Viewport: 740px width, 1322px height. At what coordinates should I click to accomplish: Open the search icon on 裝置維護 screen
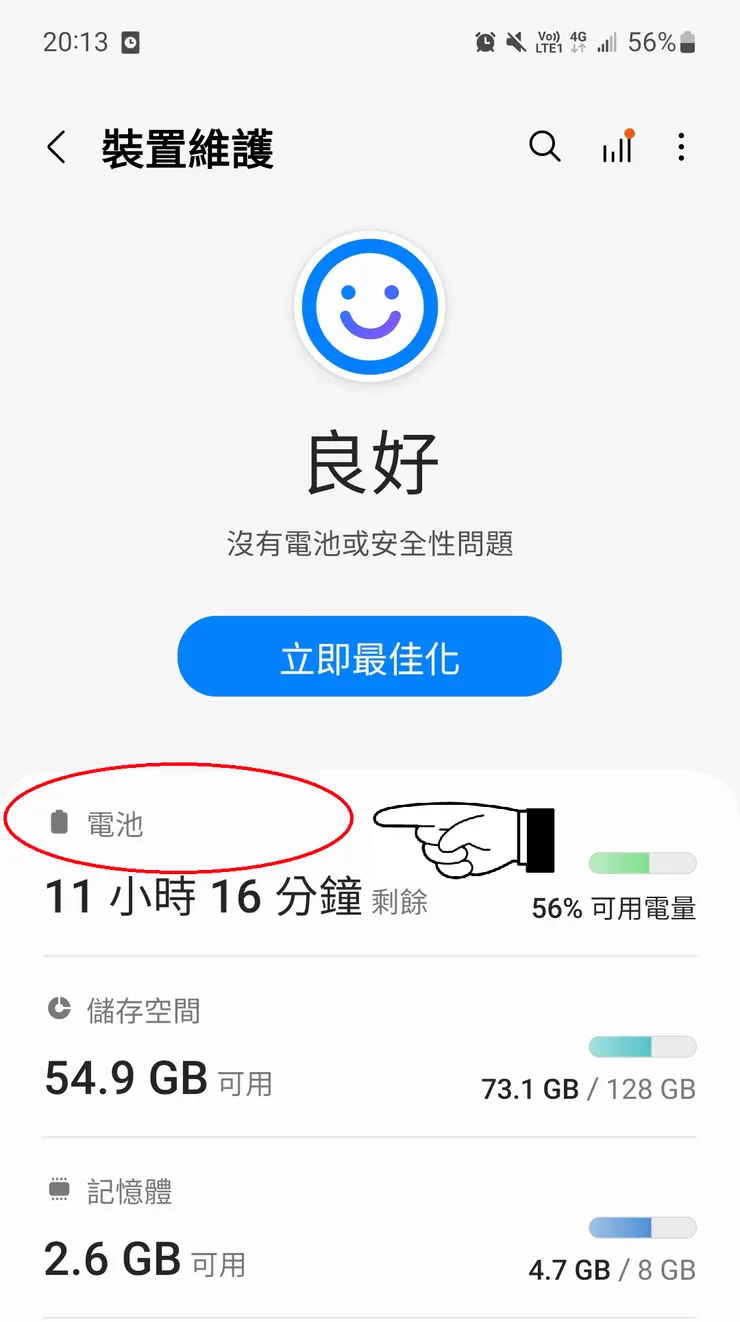click(545, 147)
